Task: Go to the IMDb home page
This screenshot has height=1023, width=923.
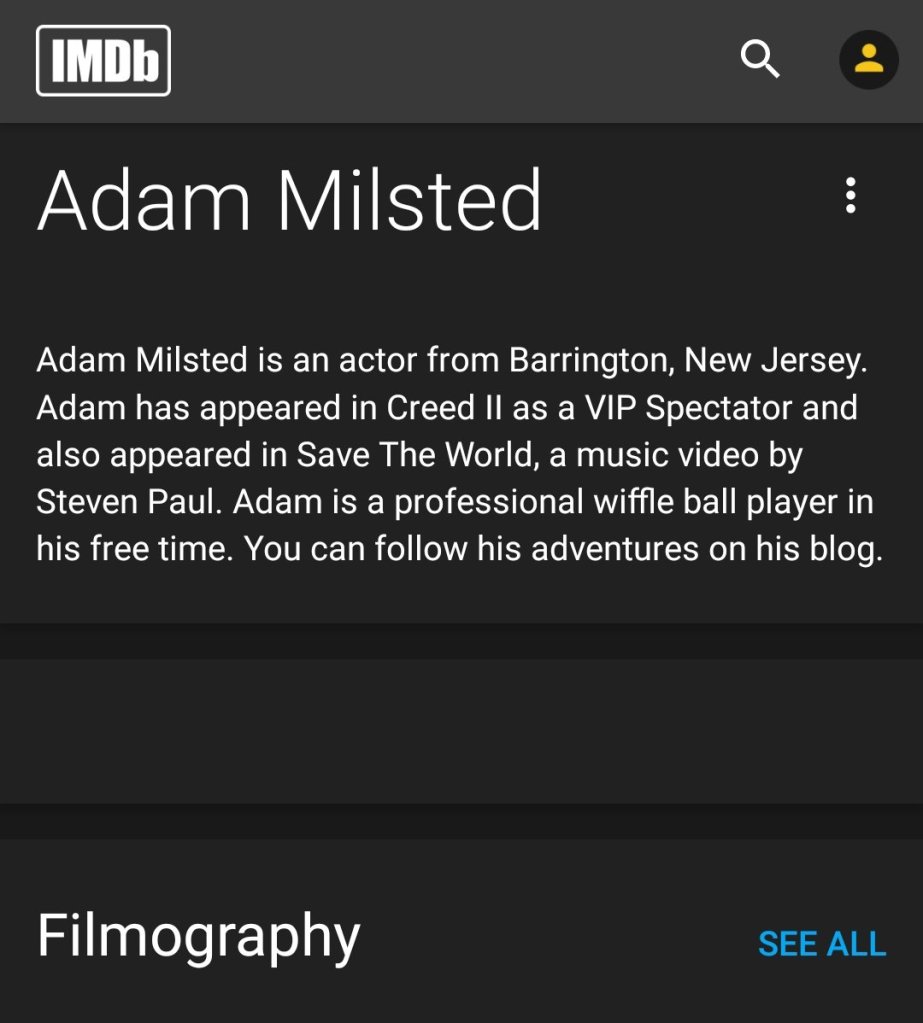Action: tap(103, 61)
